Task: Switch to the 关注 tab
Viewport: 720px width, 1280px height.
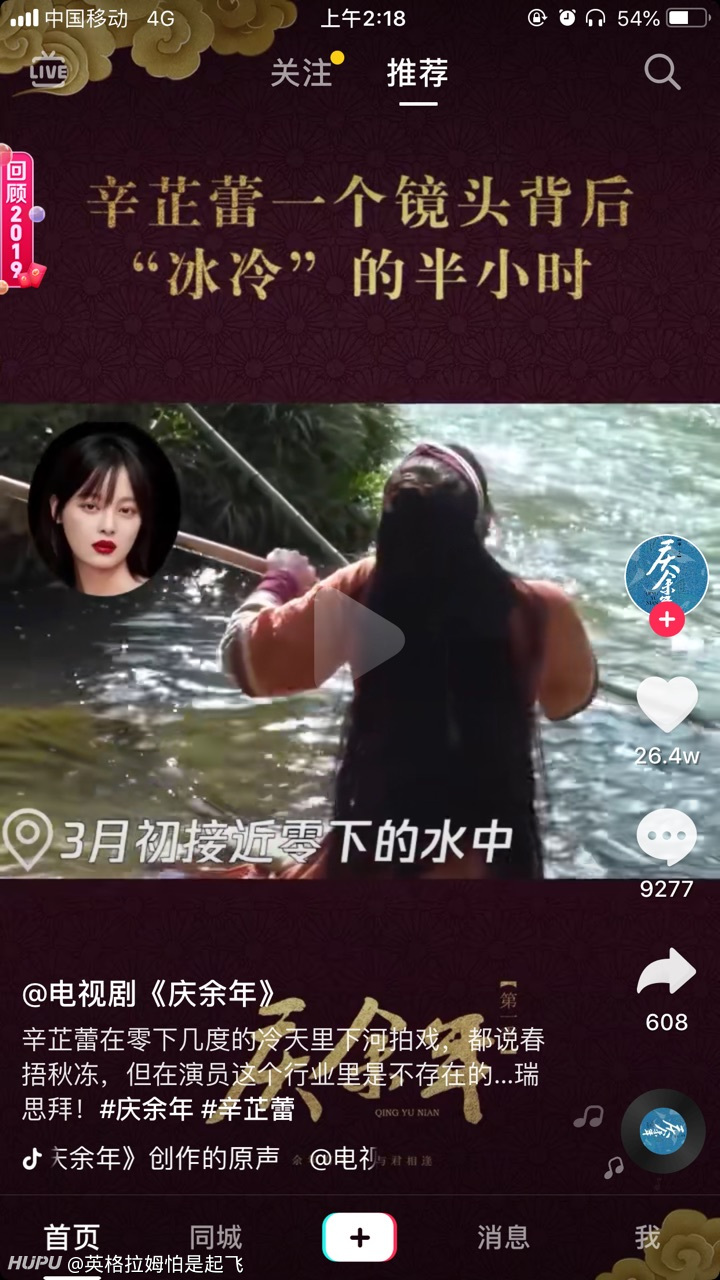Action: (x=301, y=73)
